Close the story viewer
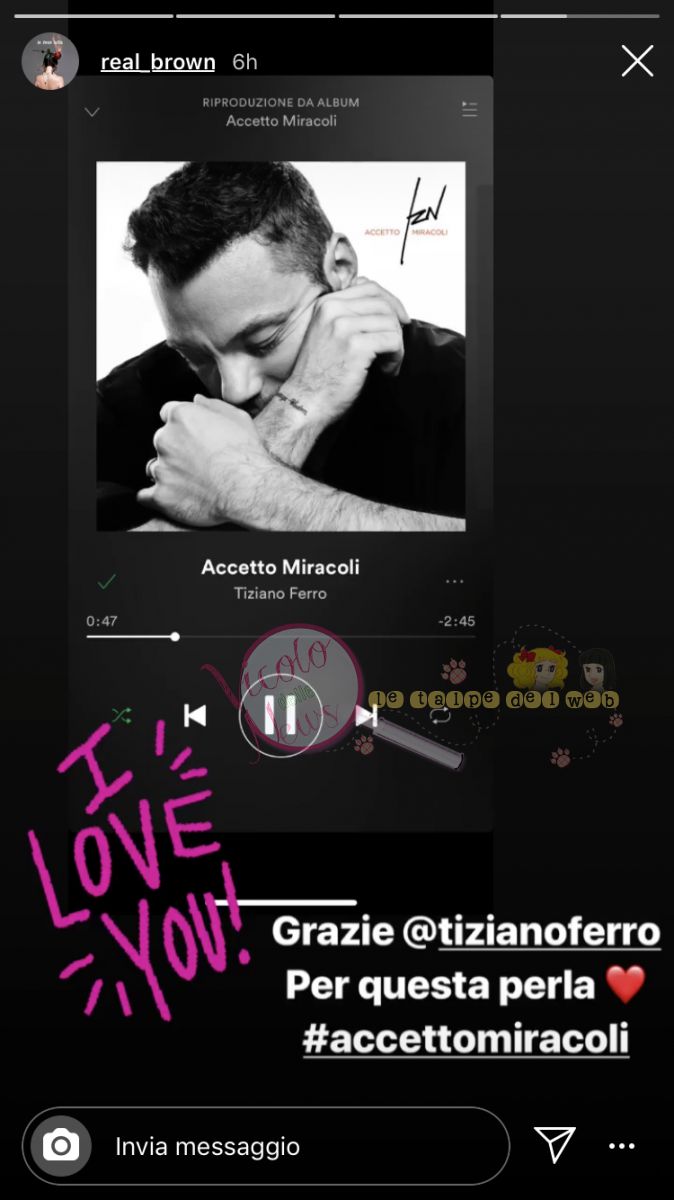The image size is (674, 1200). pos(637,62)
